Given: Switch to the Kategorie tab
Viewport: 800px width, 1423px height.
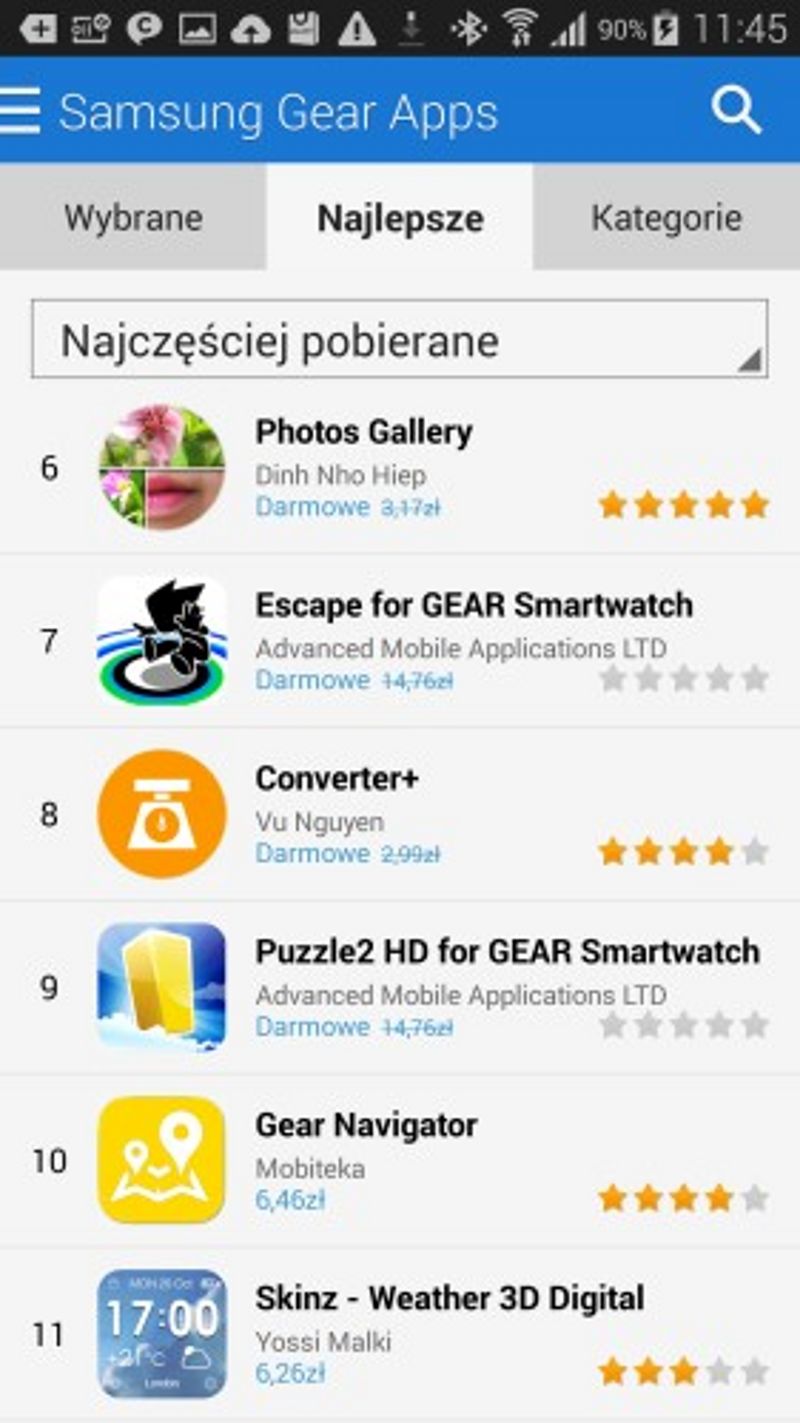Looking at the screenshot, I should (666, 218).
